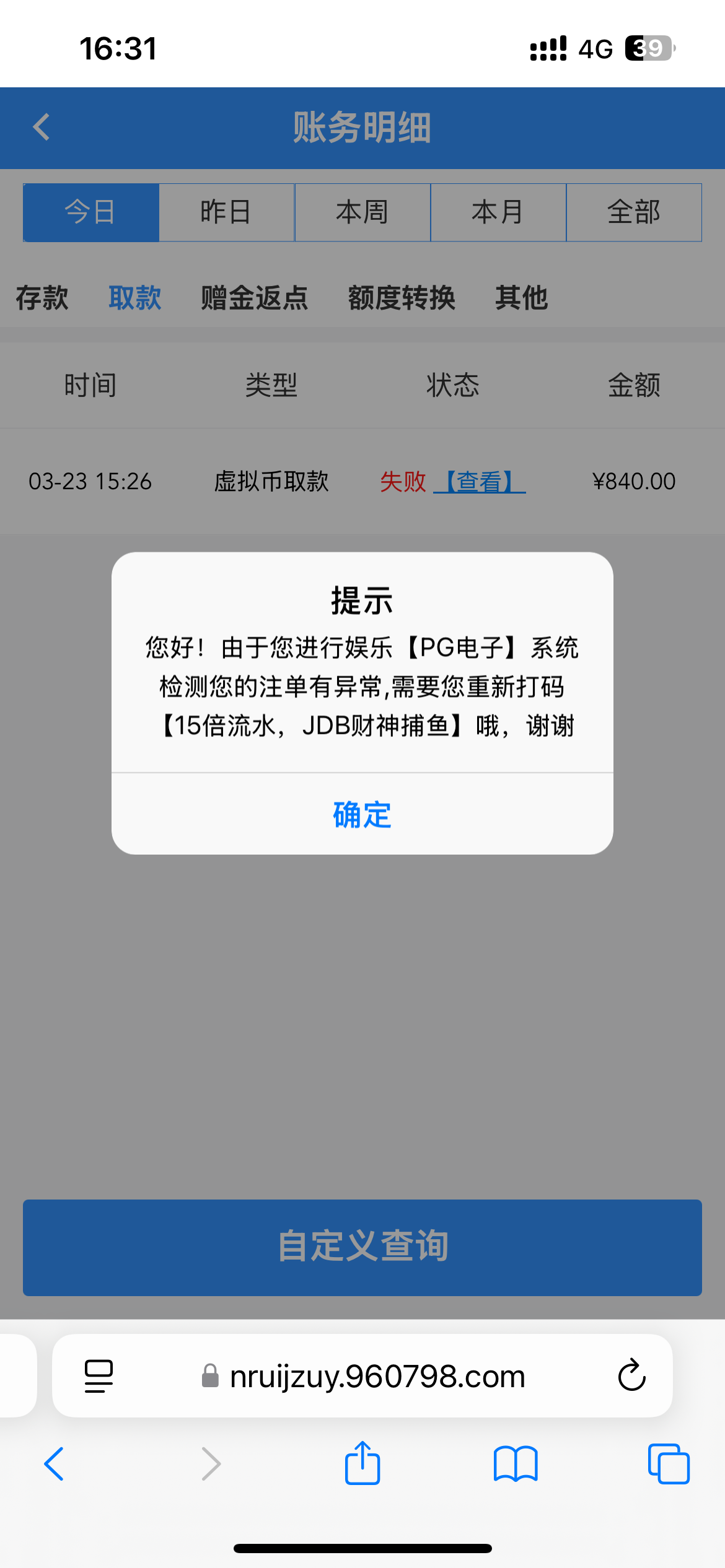Show all open browser tabs
Viewport: 725px width, 1568px height.
[668, 1464]
